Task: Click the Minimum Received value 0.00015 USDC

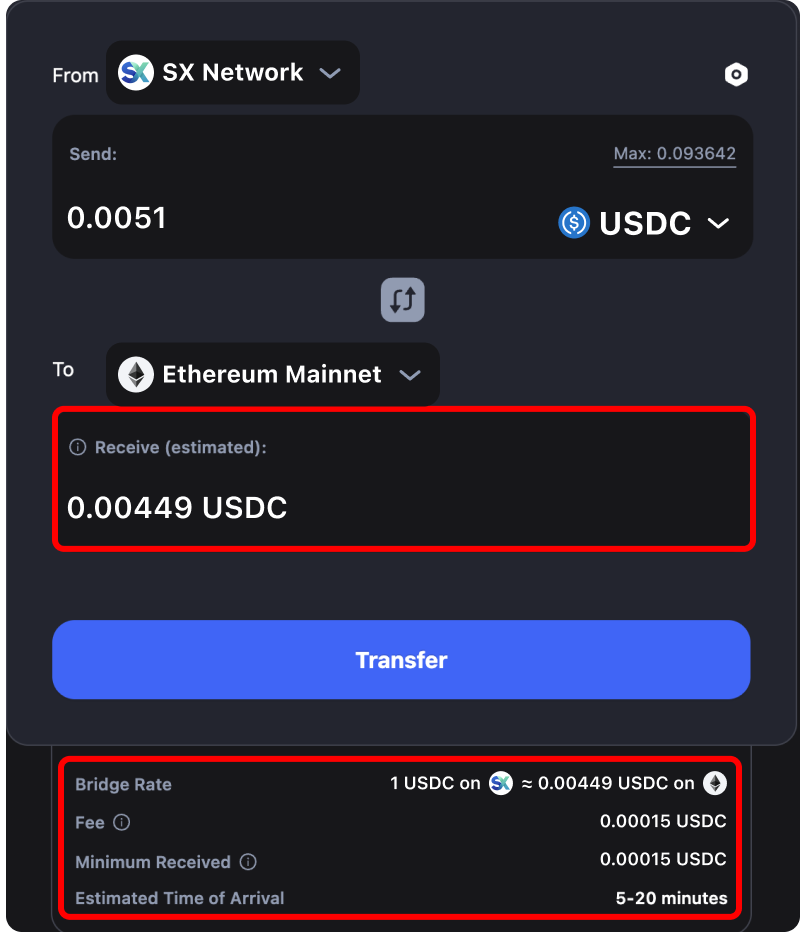Action: 663,859
